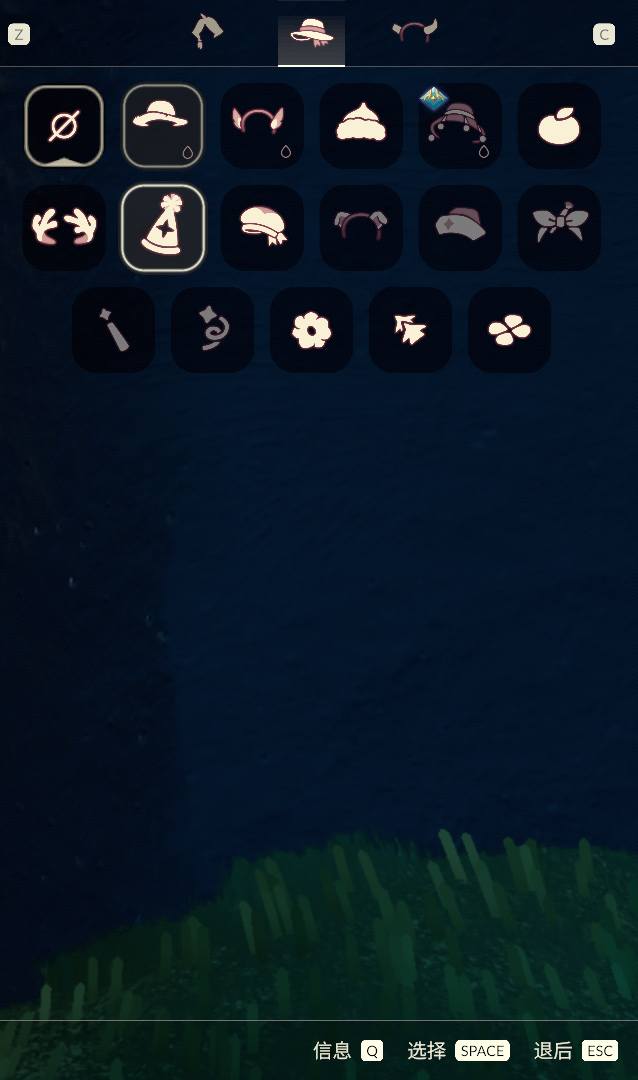Select the swirl cream hat
This screenshot has height=1080, width=638.
pos(361,126)
